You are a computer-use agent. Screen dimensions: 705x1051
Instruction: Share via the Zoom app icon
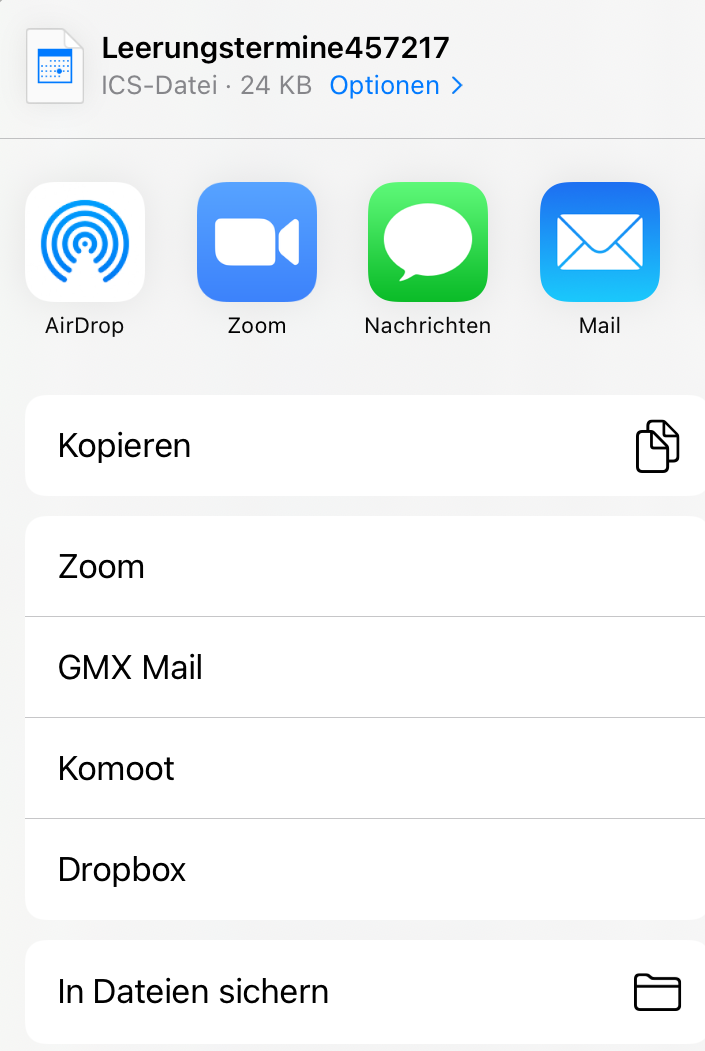tap(257, 242)
